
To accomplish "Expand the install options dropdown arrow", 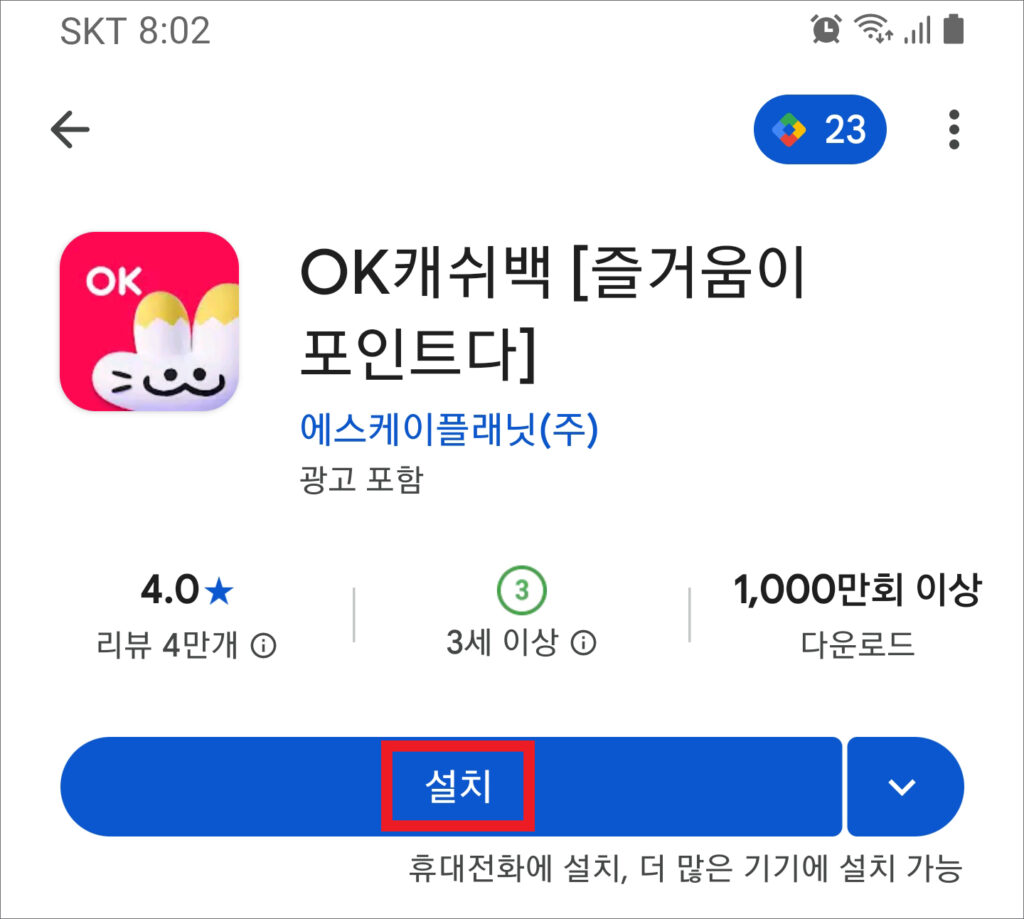I will (904, 787).
